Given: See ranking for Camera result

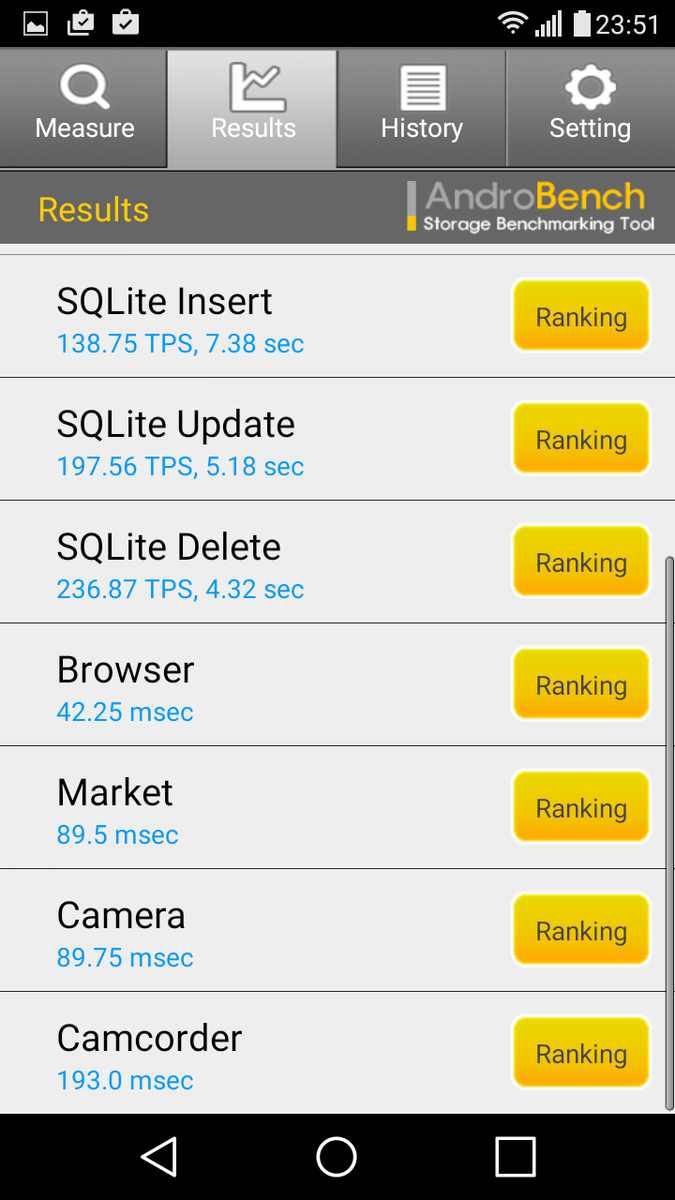Looking at the screenshot, I should pos(581,931).
